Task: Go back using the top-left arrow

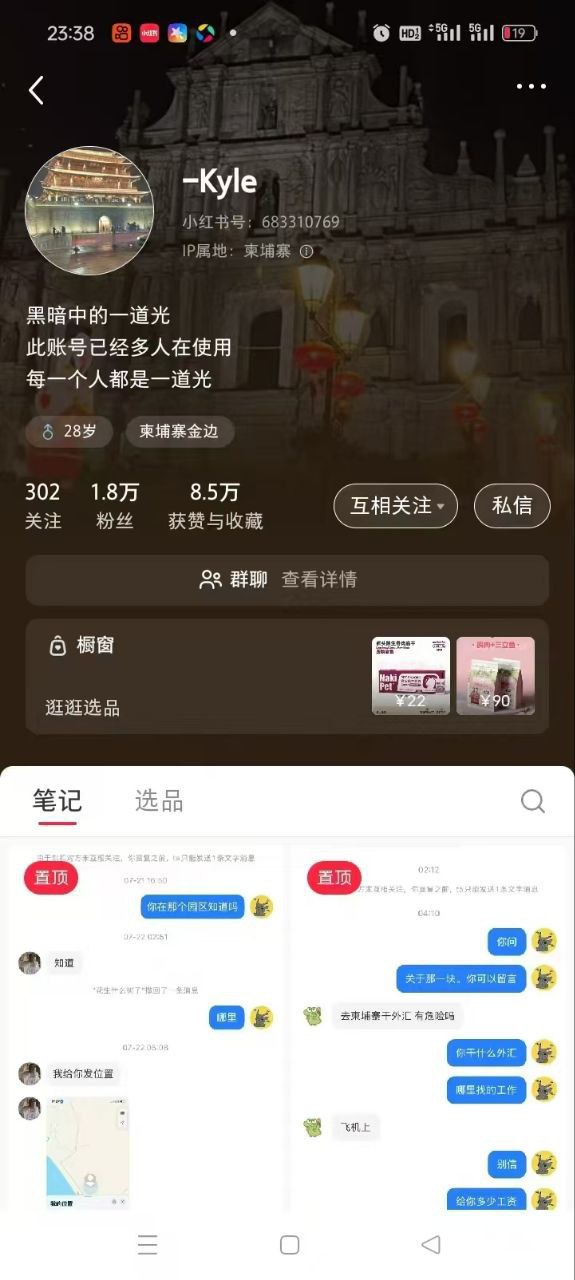Action: click(36, 90)
